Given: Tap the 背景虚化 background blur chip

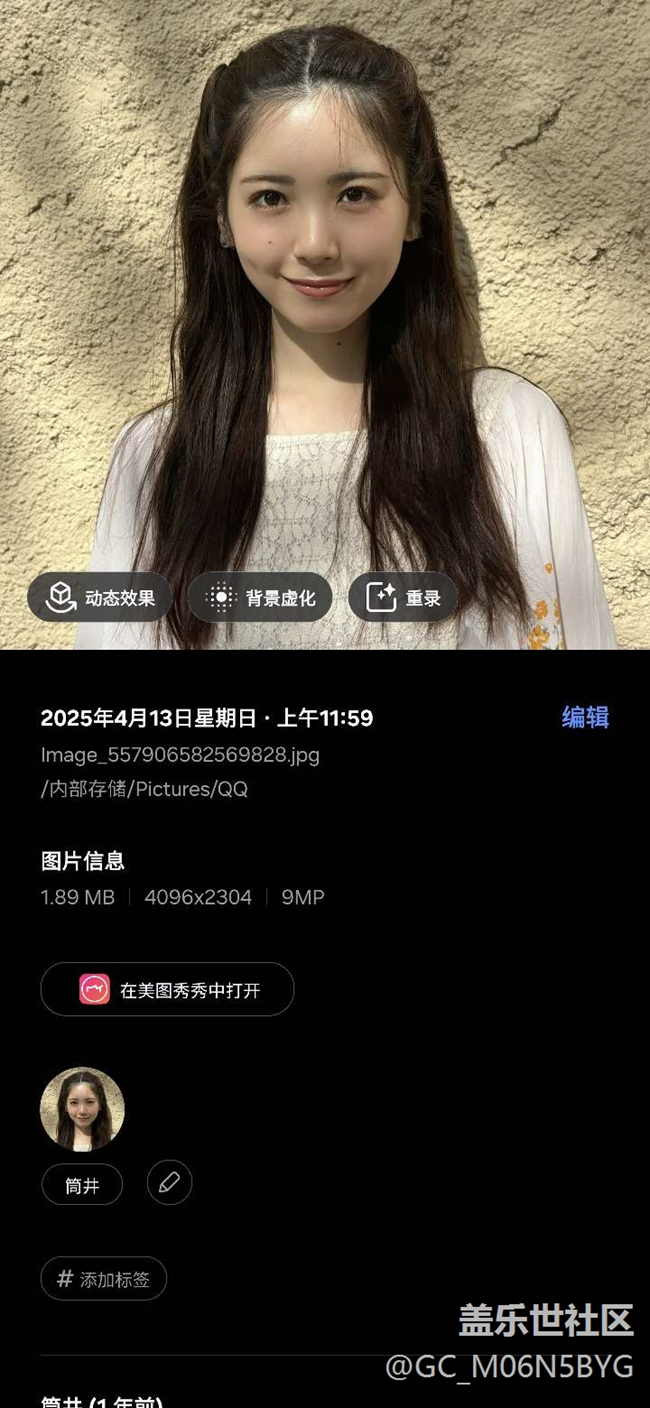Looking at the screenshot, I should tap(260, 598).
